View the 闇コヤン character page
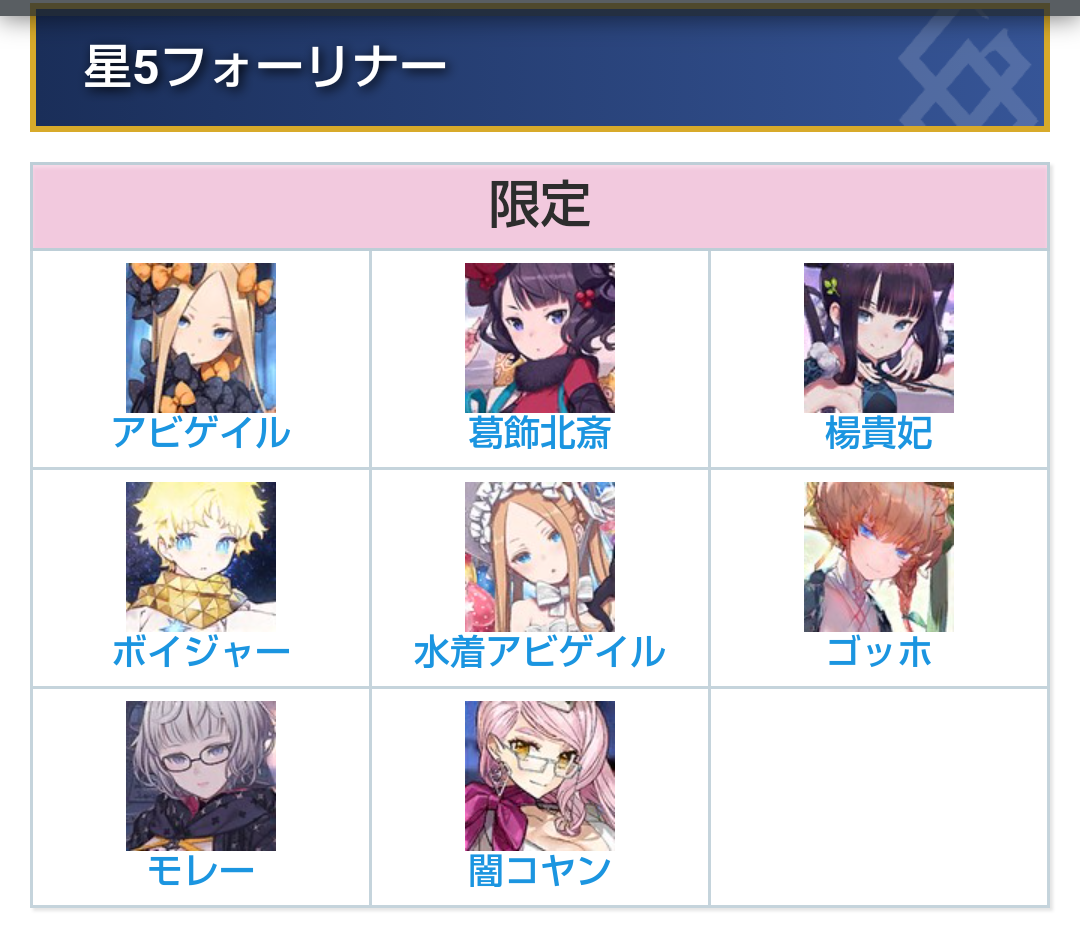Viewport: 1080px width, 927px height. point(540,871)
